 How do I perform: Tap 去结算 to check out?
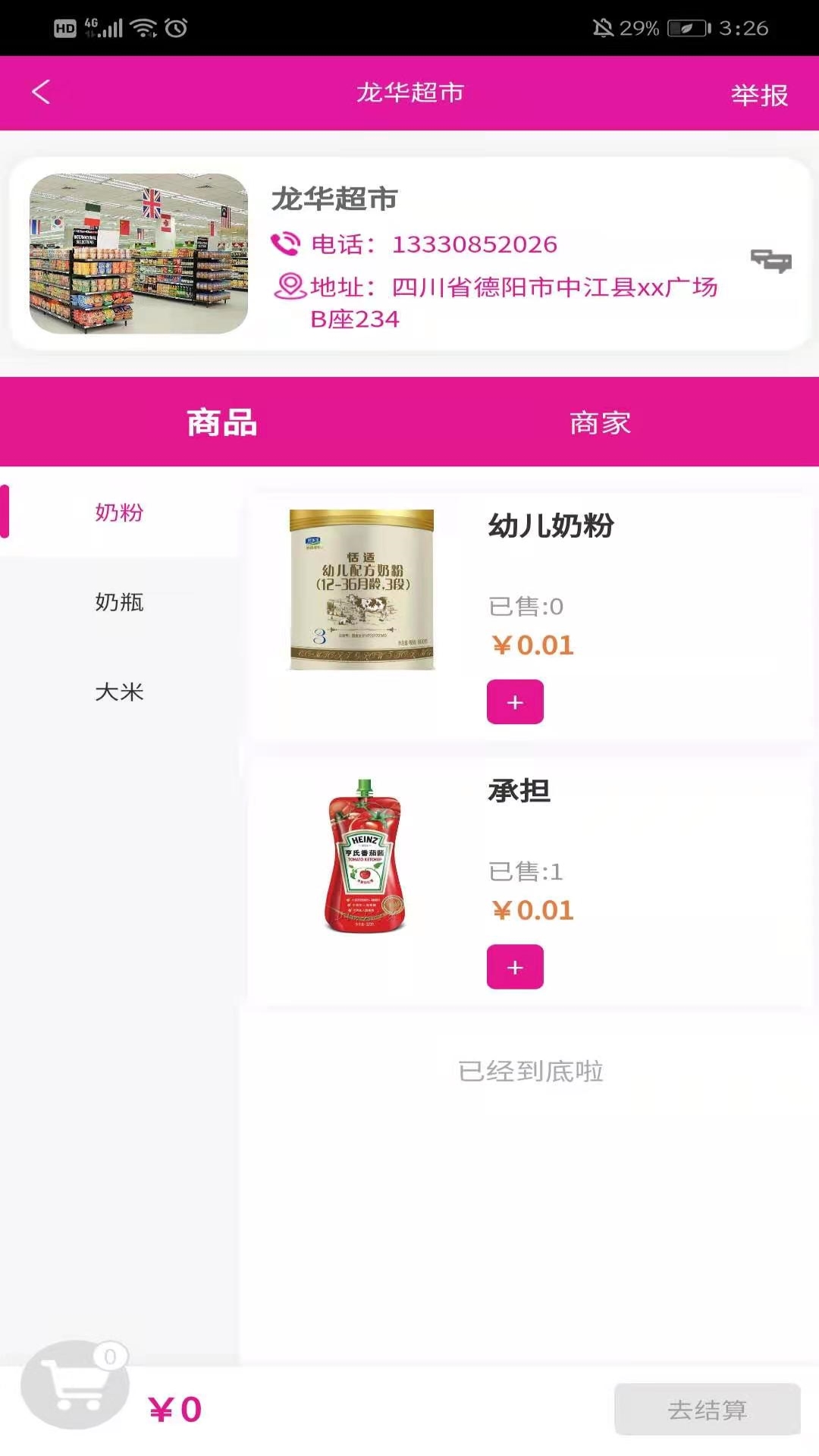click(707, 1410)
